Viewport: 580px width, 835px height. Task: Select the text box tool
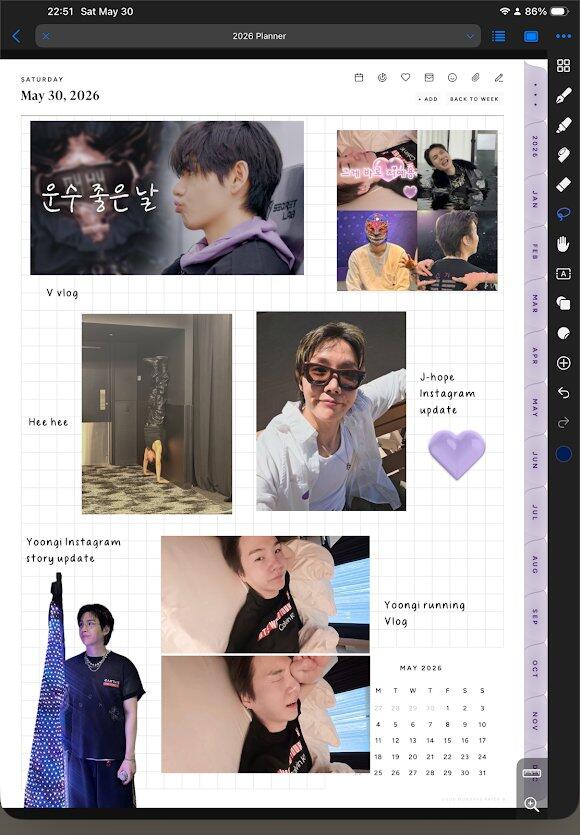click(x=563, y=274)
